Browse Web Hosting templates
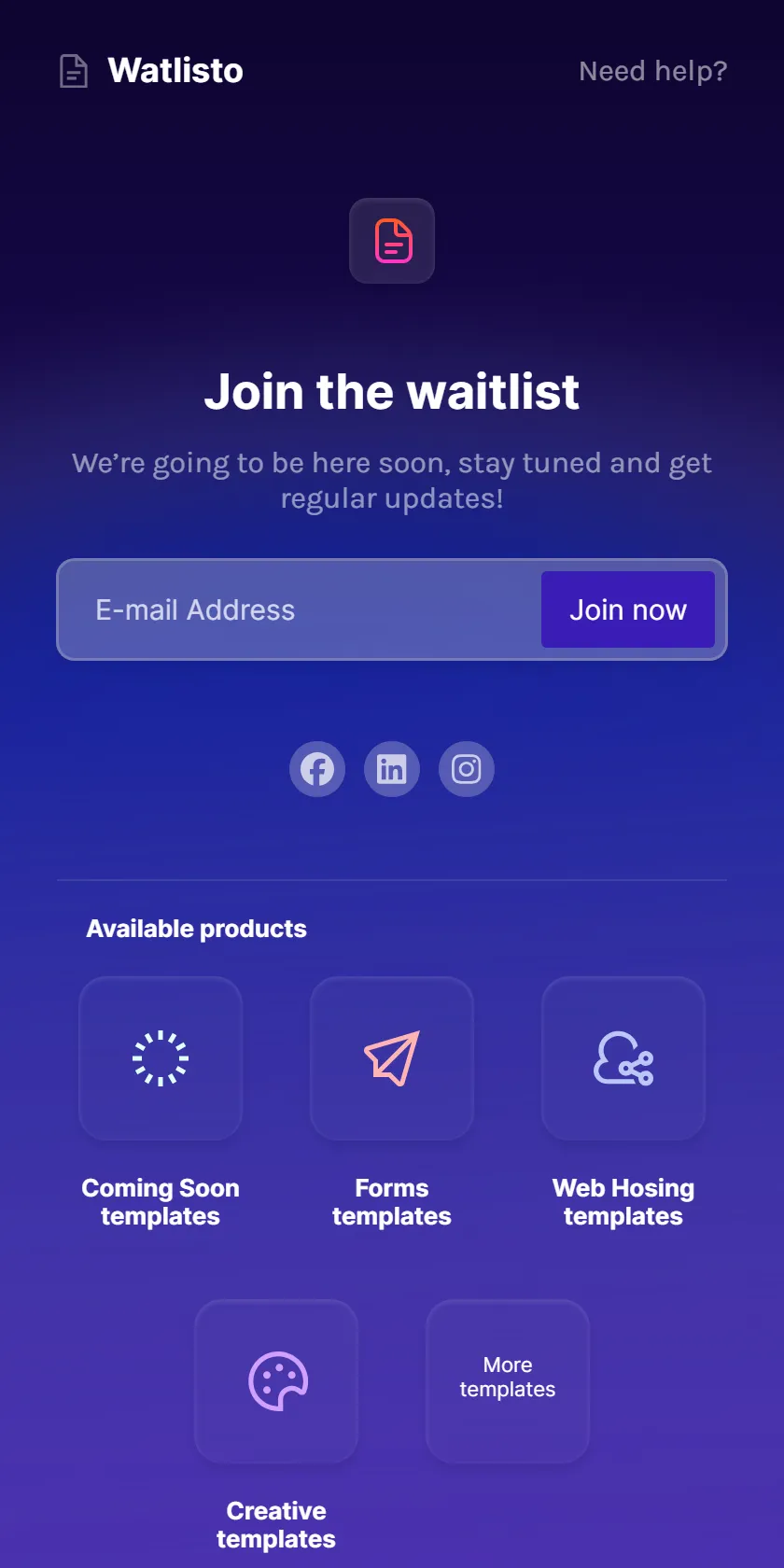Viewport: 784px width, 1568px height. pos(623,1103)
